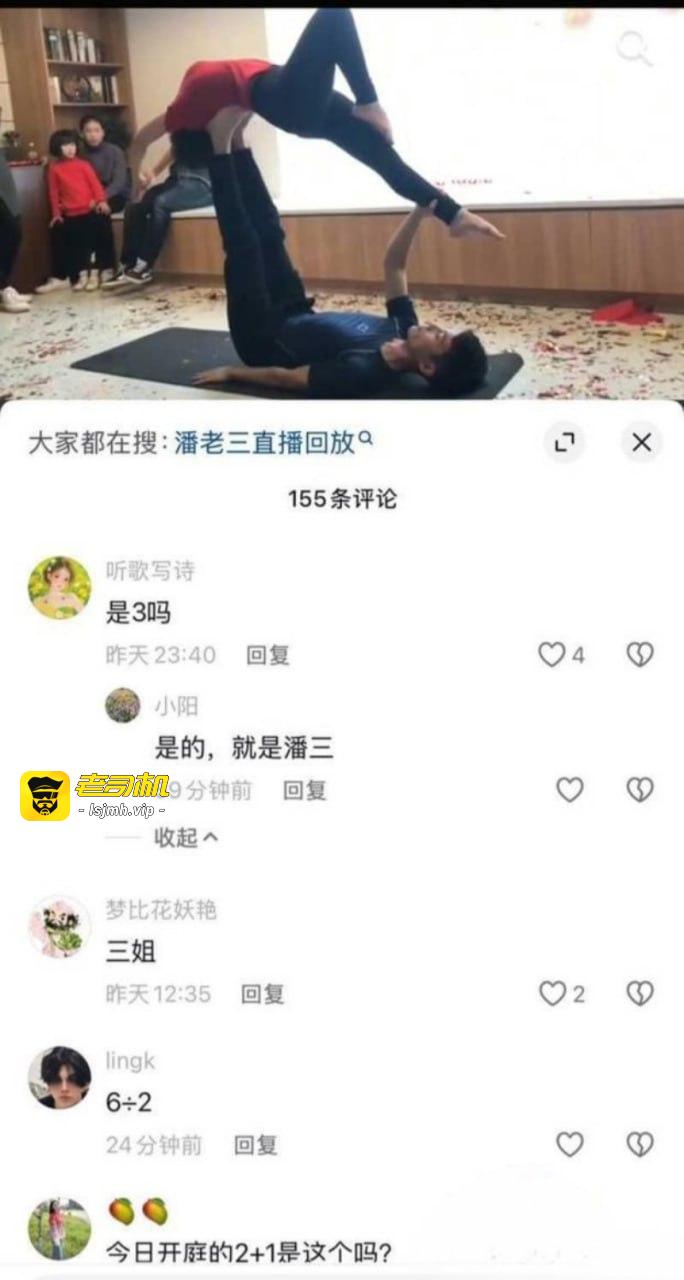Reply to 听歌写诗's comment

pos(268,655)
